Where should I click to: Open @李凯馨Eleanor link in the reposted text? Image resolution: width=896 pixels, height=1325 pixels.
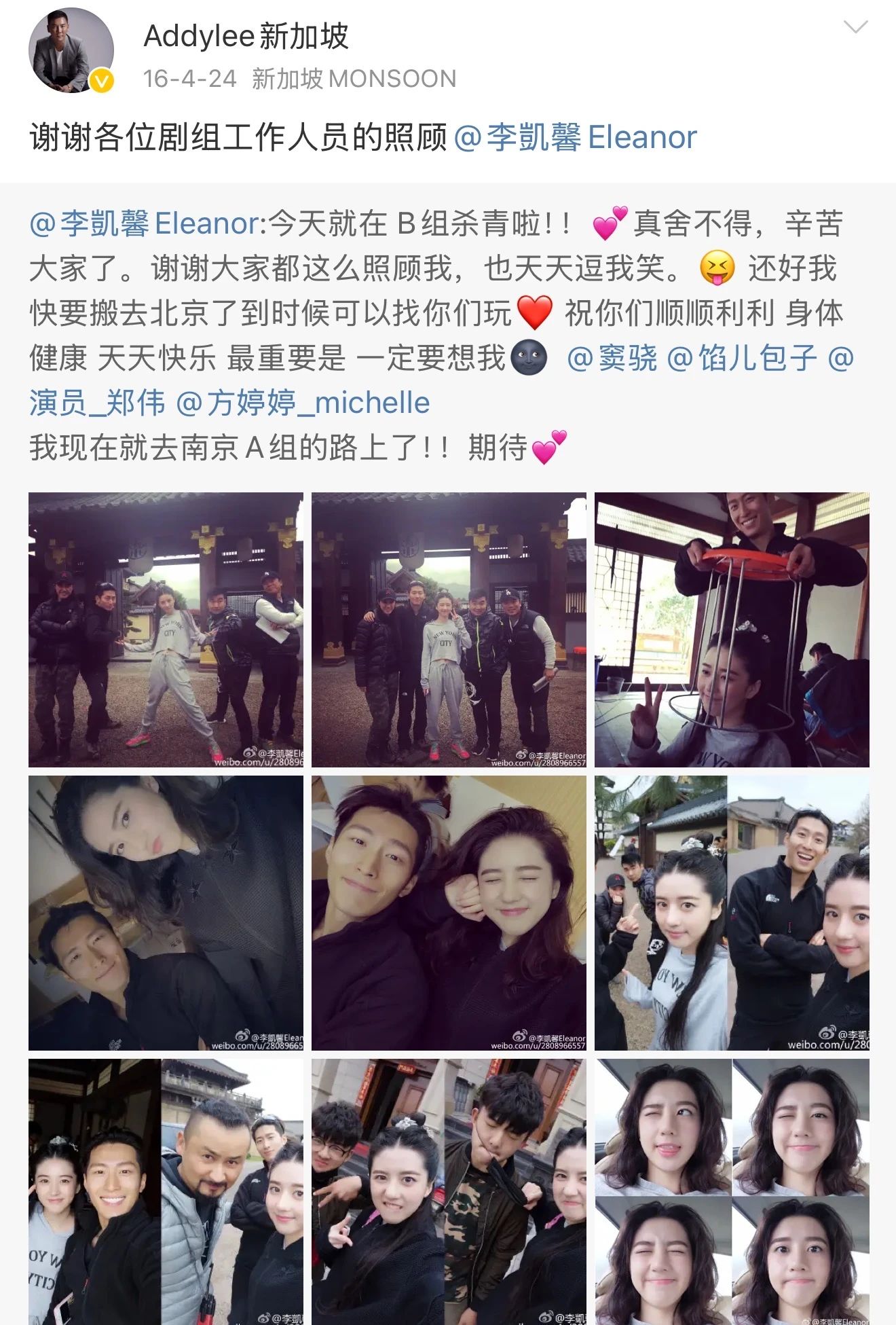pos(144,223)
